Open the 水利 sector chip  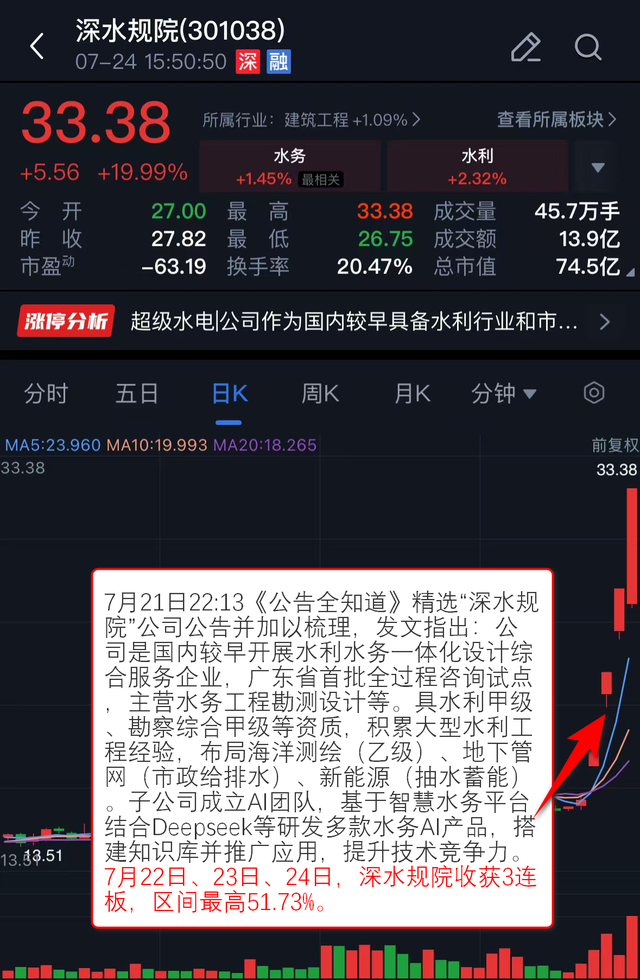[478, 166]
